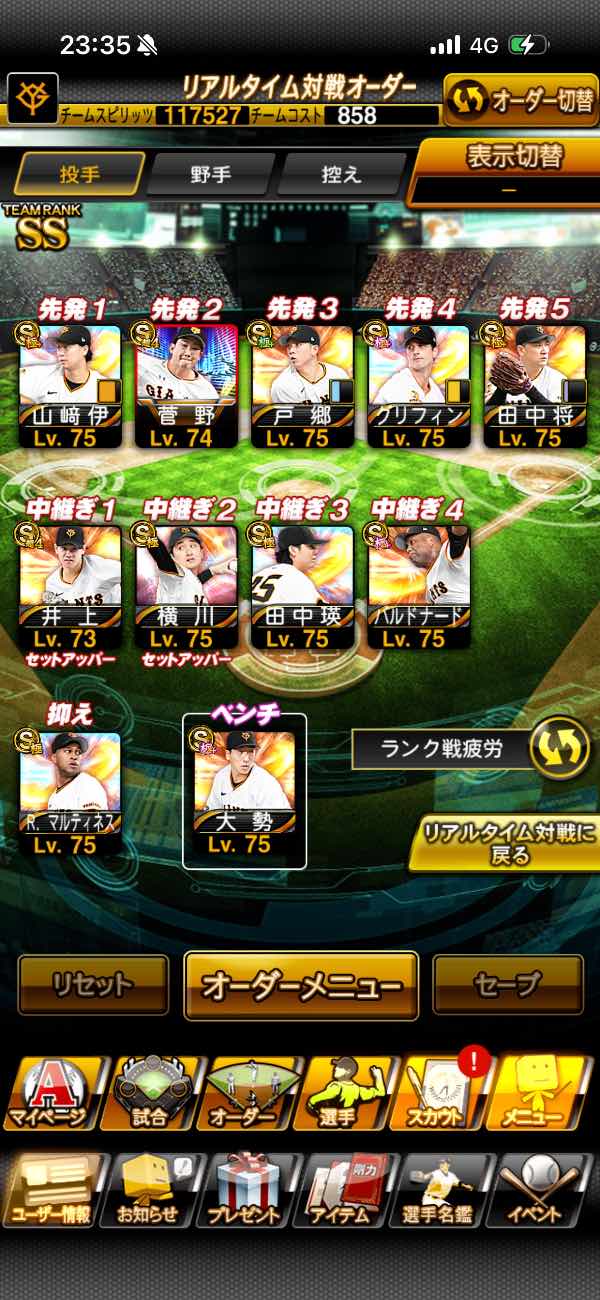Select starter card 菅野
This screenshot has height=1300, width=600.
coord(186,385)
